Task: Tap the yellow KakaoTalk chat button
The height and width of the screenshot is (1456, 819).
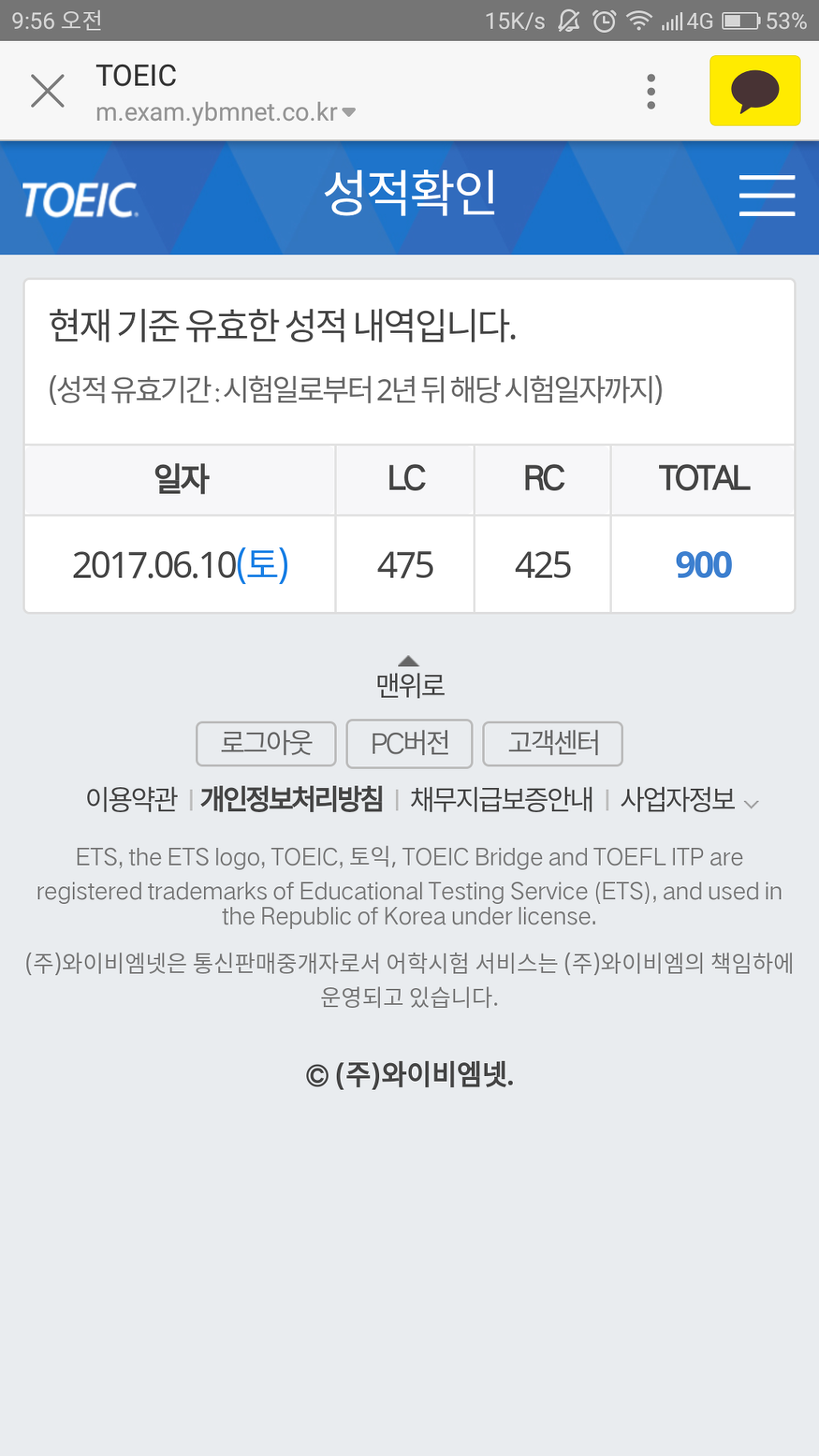Action: tap(754, 90)
